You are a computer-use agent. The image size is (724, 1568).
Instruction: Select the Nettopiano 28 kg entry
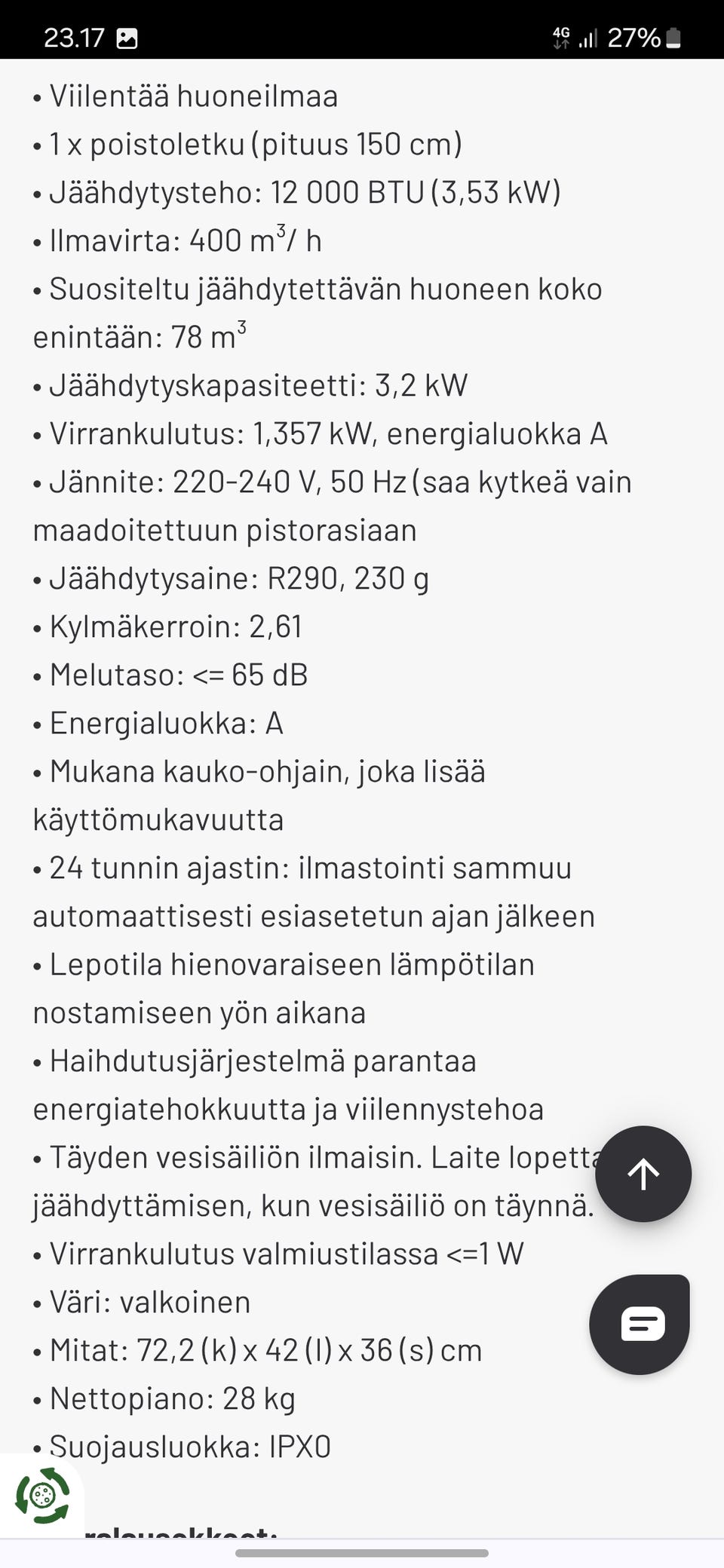click(164, 1398)
